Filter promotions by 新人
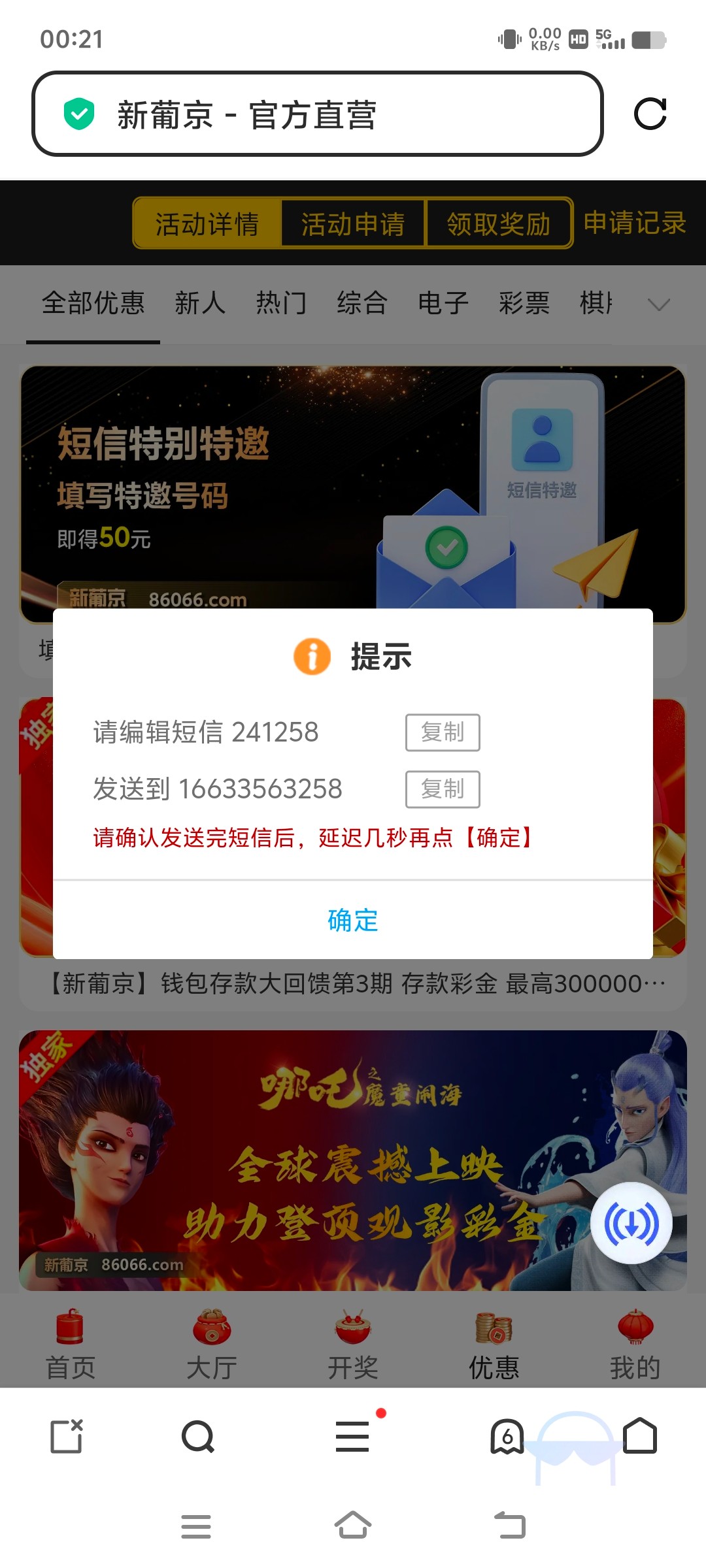 click(200, 303)
